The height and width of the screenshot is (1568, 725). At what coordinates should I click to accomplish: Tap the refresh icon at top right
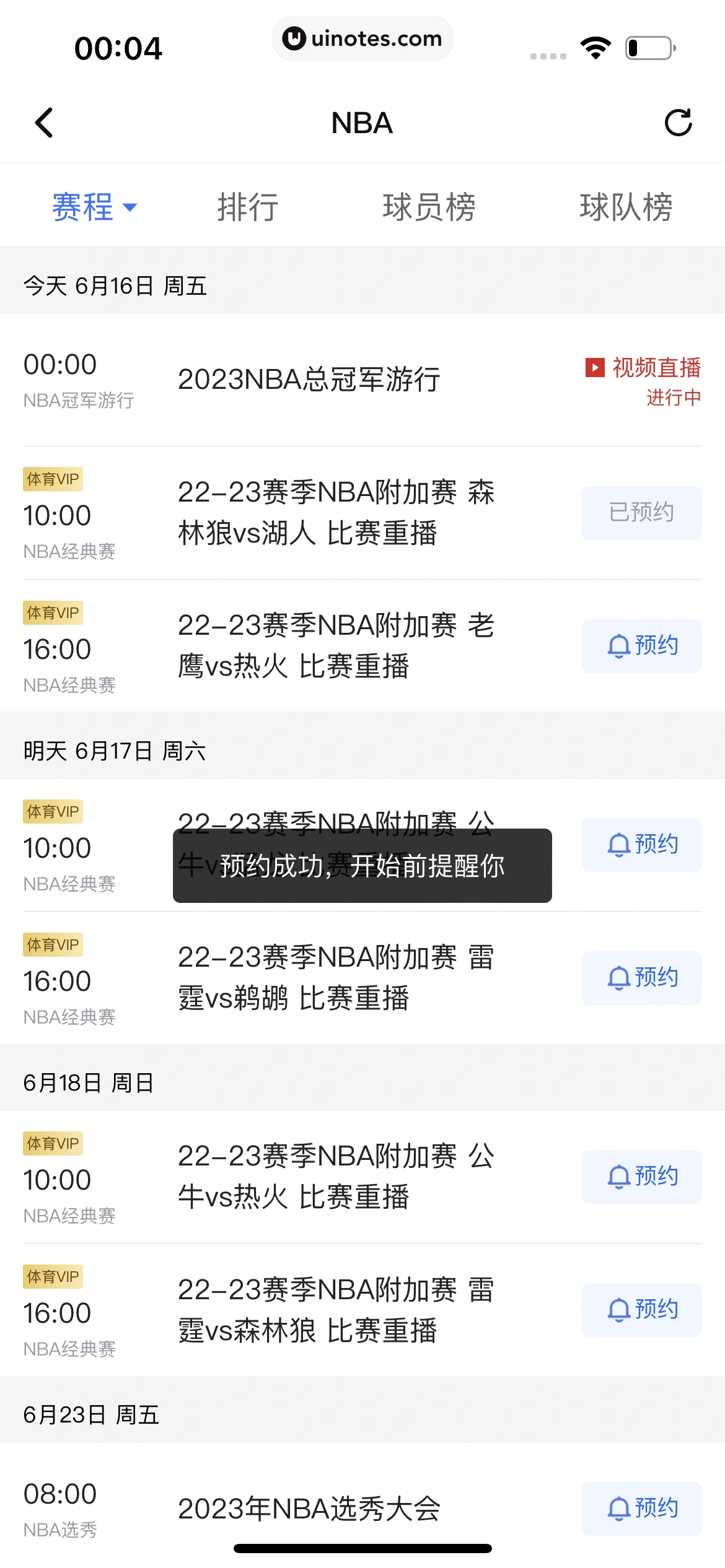679,123
